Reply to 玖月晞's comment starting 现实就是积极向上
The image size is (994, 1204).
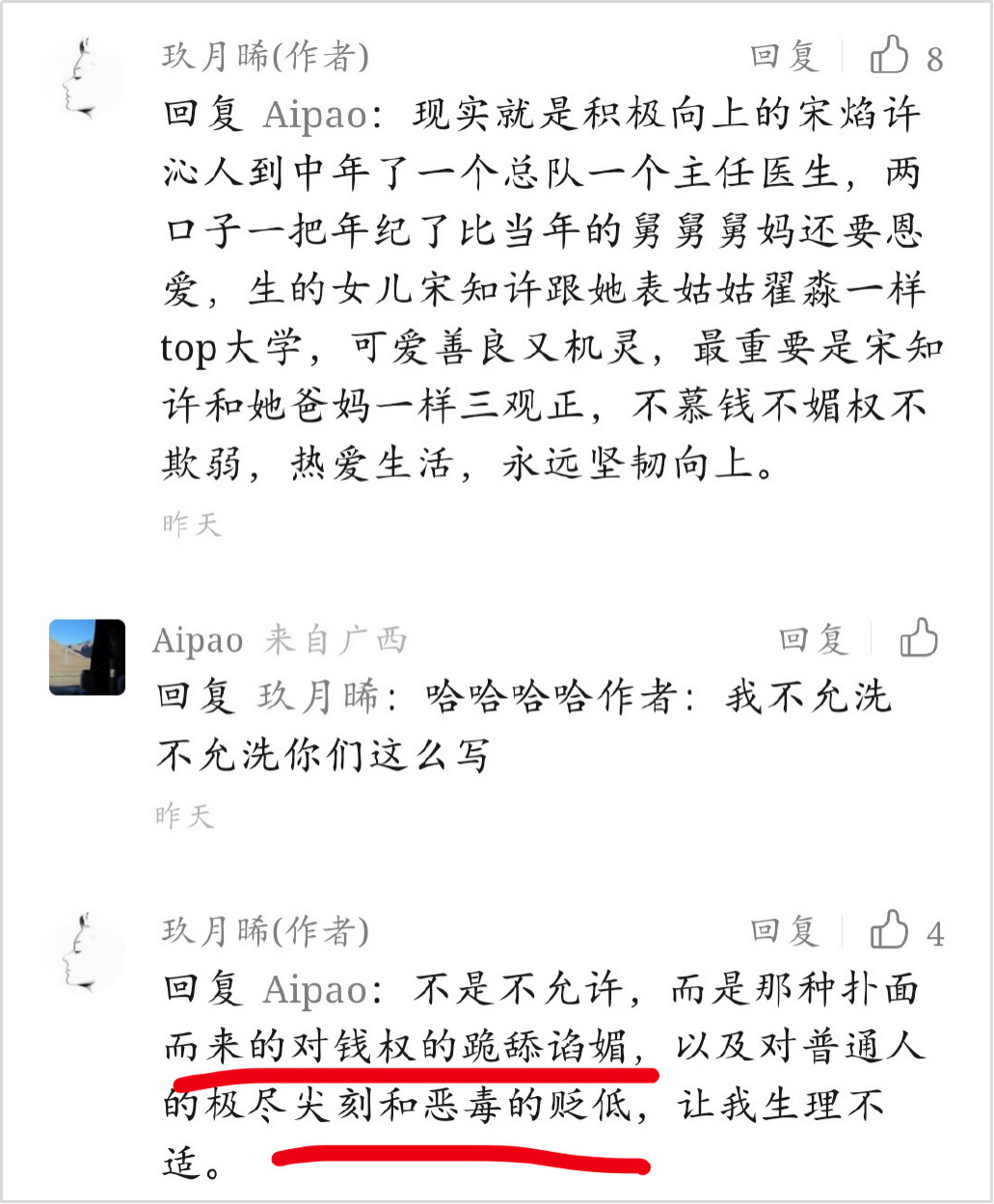(x=784, y=57)
